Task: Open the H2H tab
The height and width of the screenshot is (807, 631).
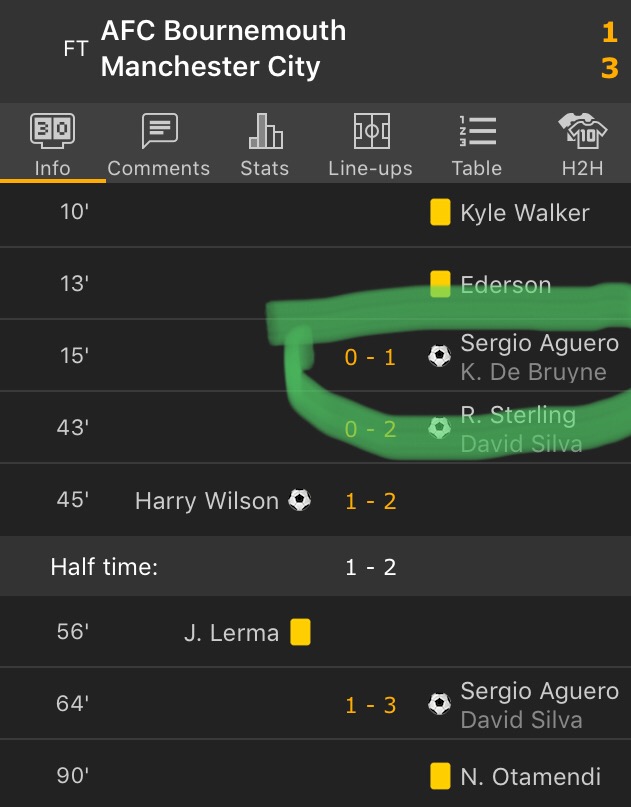Action: tap(582, 145)
